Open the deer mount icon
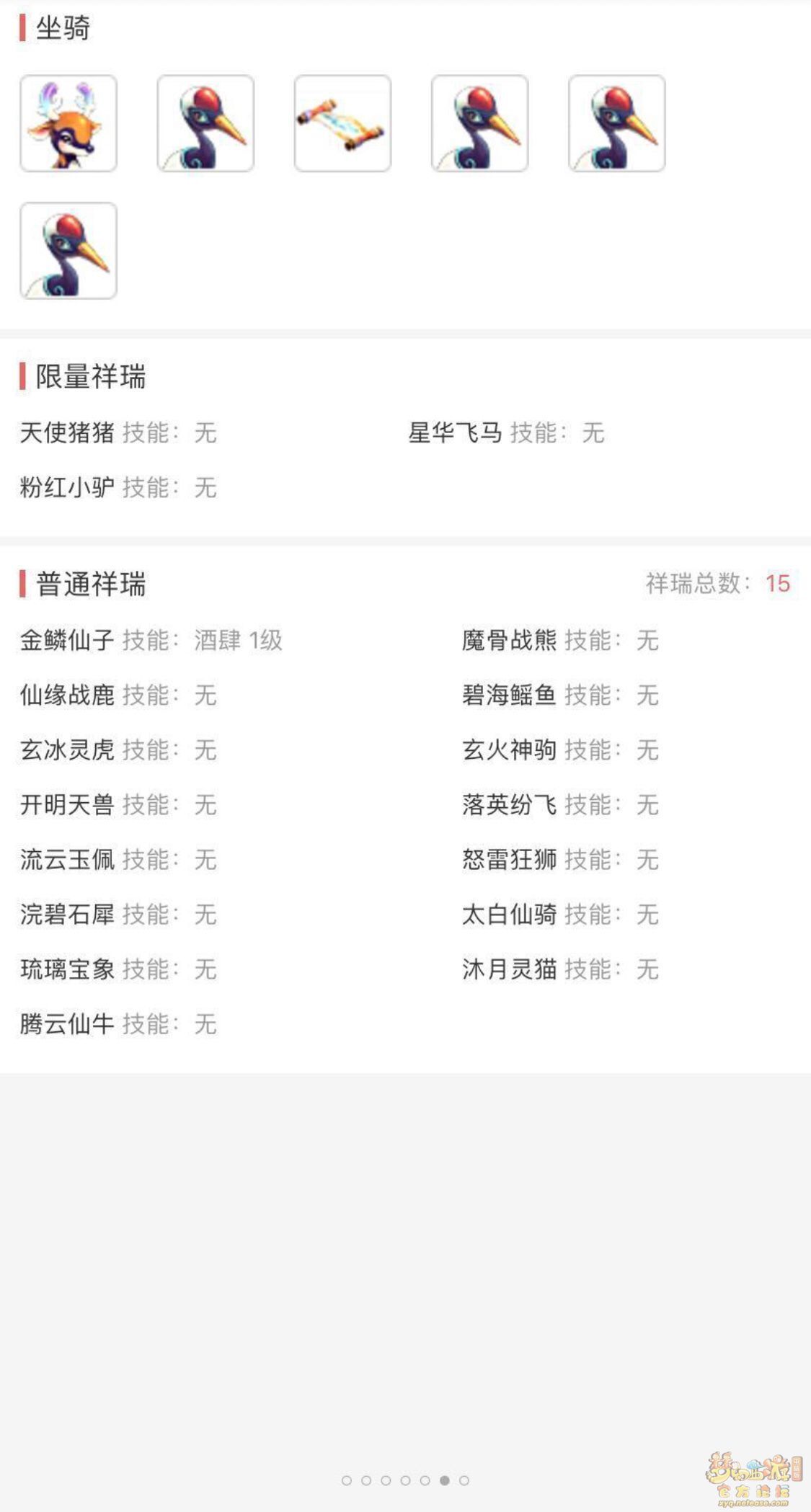The image size is (811, 1512). coord(68,123)
